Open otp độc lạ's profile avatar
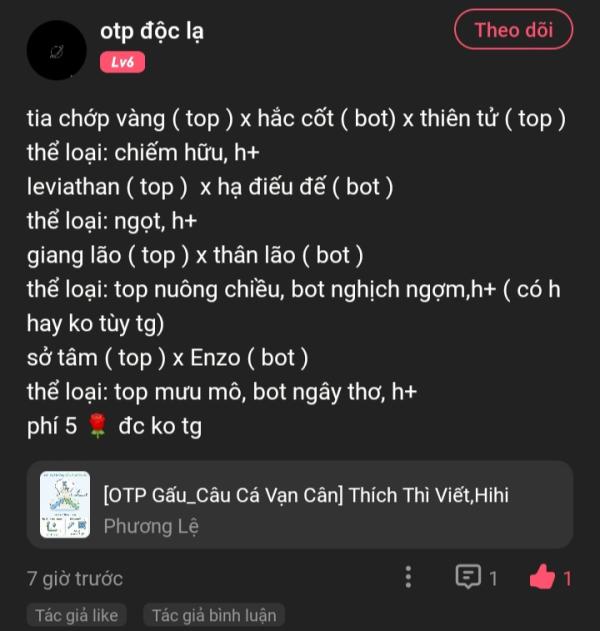 click(x=56, y=50)
